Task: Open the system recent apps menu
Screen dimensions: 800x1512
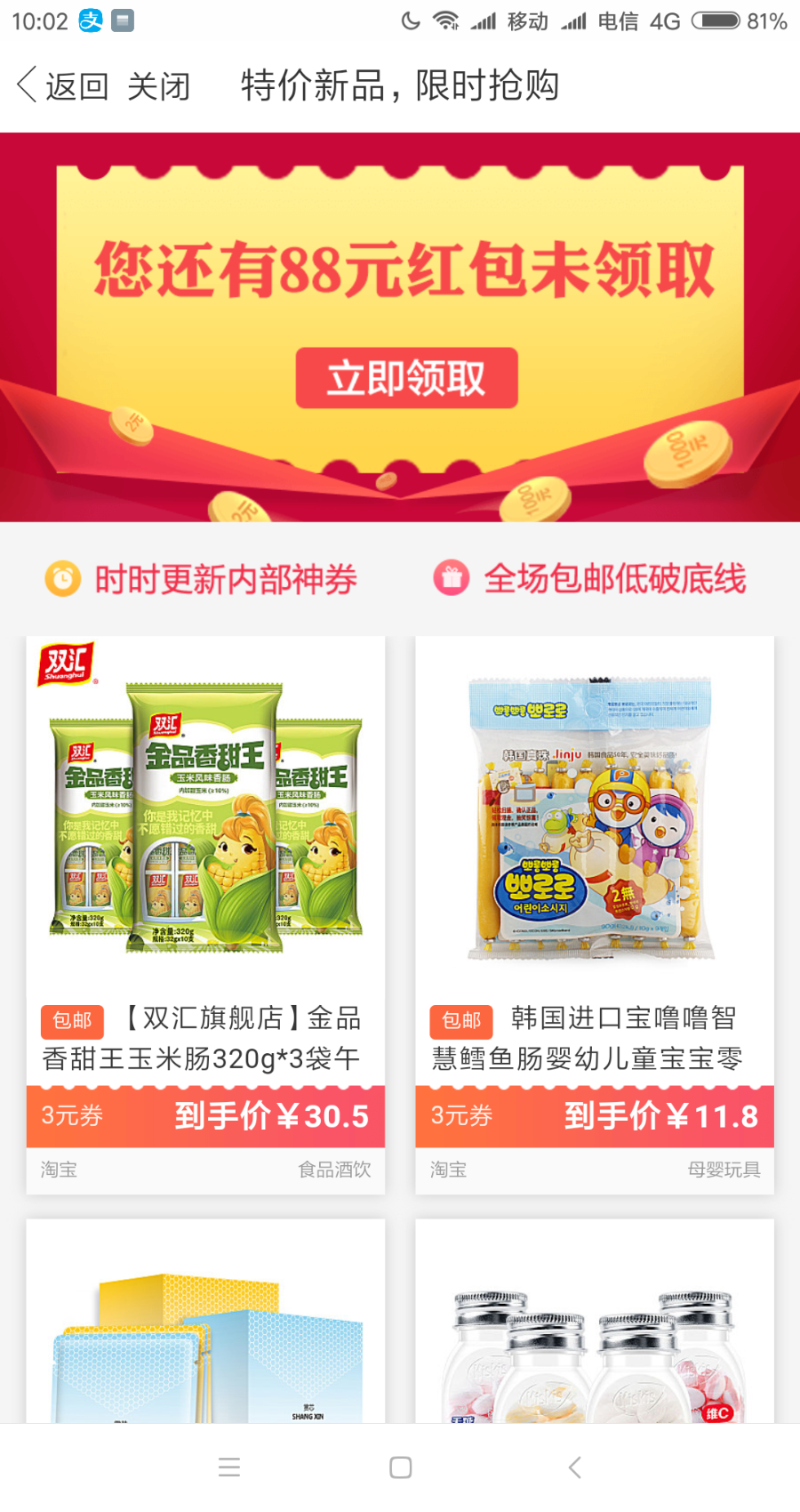Action: [x=229, y=1468]
